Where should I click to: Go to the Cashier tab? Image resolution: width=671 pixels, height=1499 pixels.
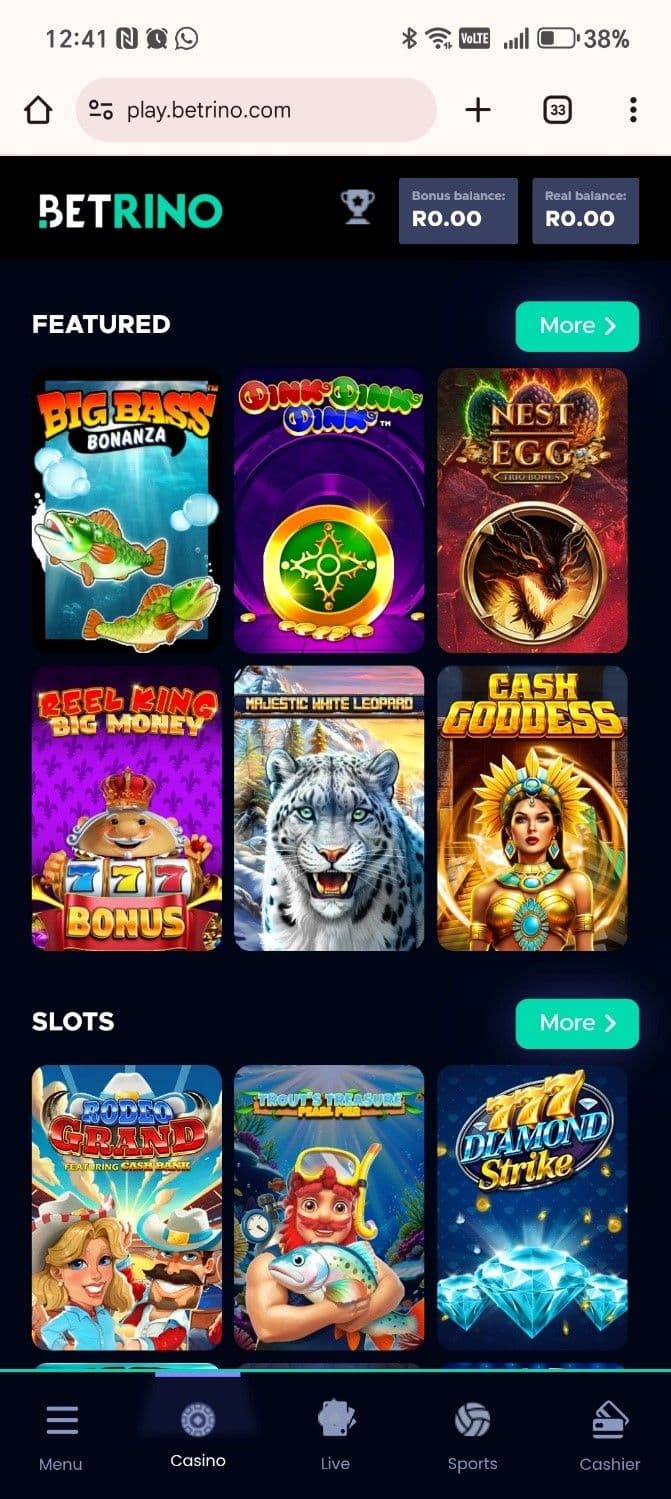(609, 1437)
